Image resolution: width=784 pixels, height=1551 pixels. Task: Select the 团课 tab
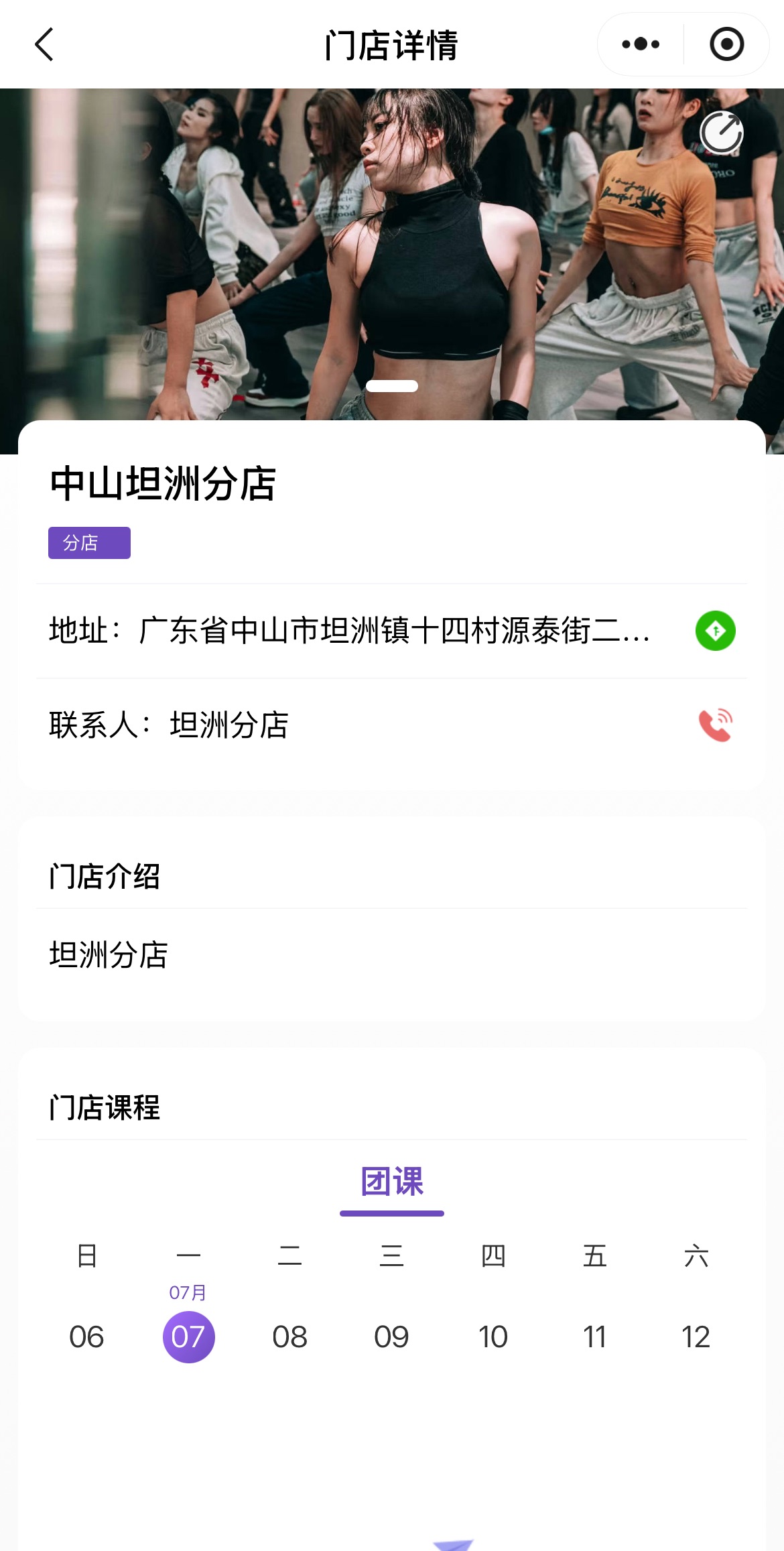(x=392, y=1182)
